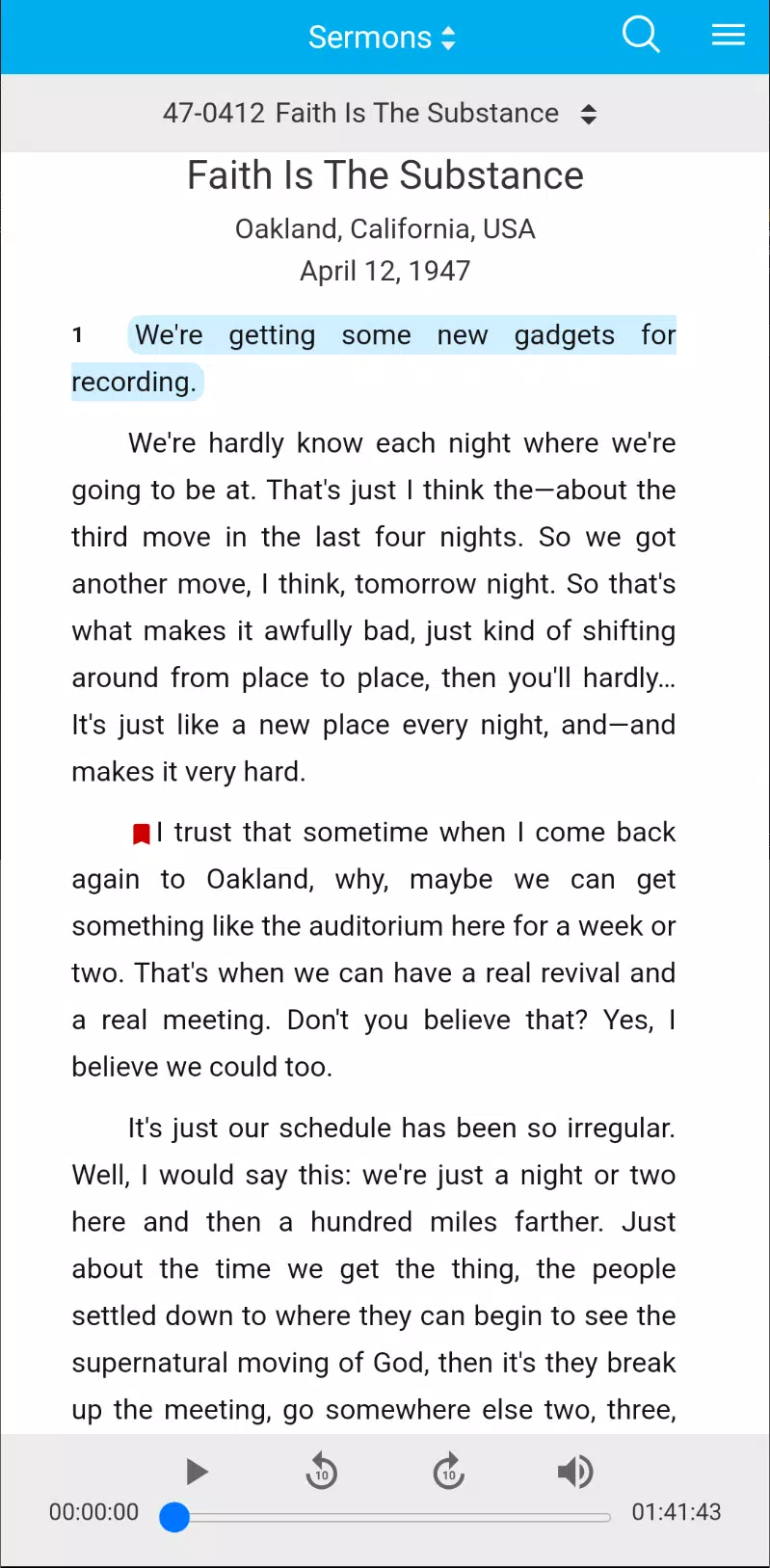Open the search magnifier
Screen dimensions: 770x1568
coord(641,36)
